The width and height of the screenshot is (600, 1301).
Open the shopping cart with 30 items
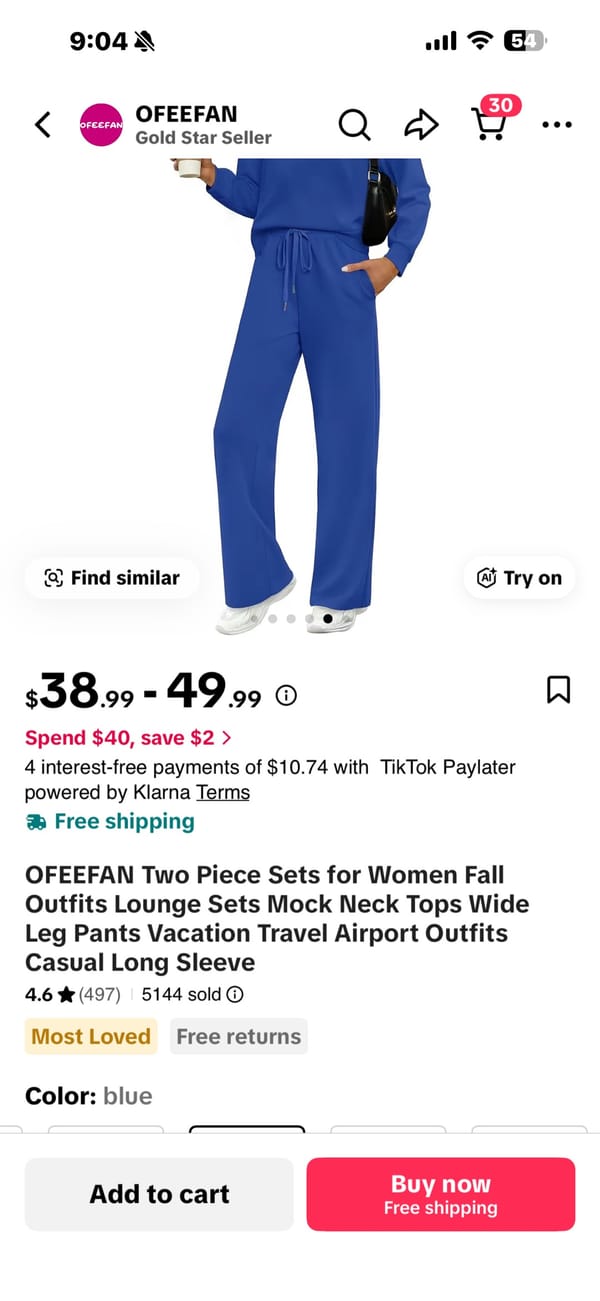click(489, 123)
